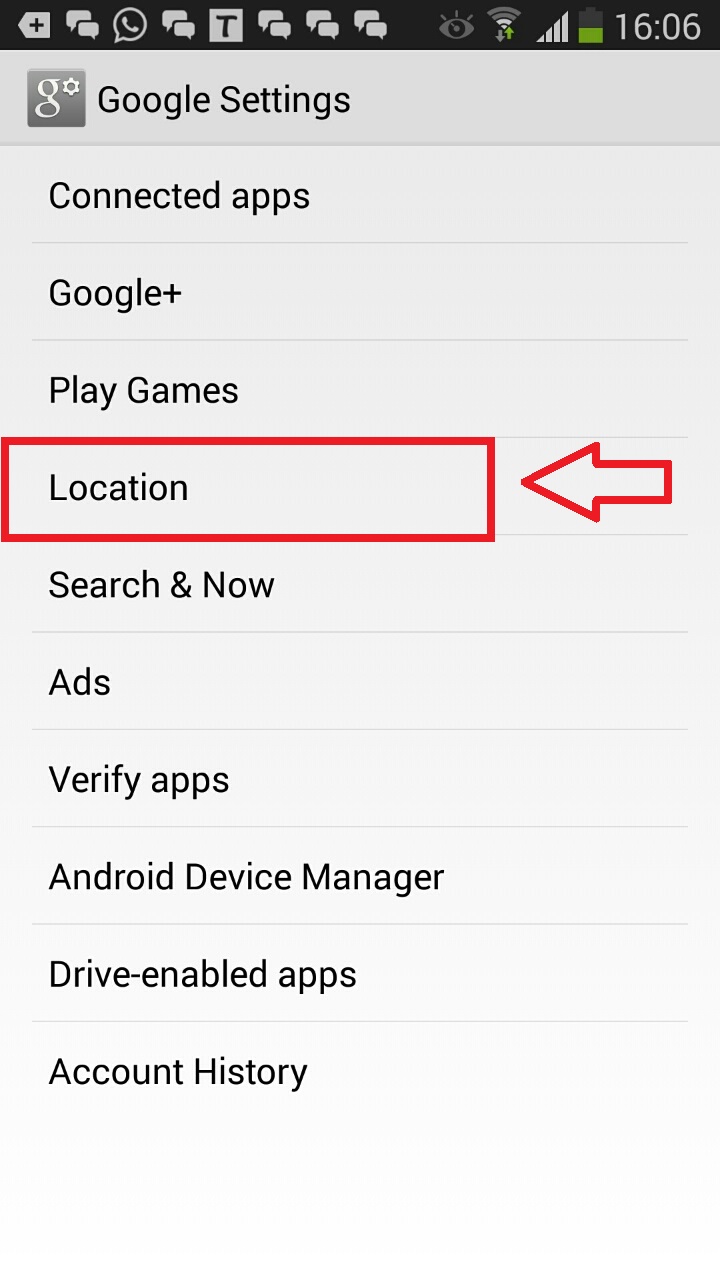Viewport: 720px width, 1280px height.
Task: Open Location settings
Action: (118, 488)
